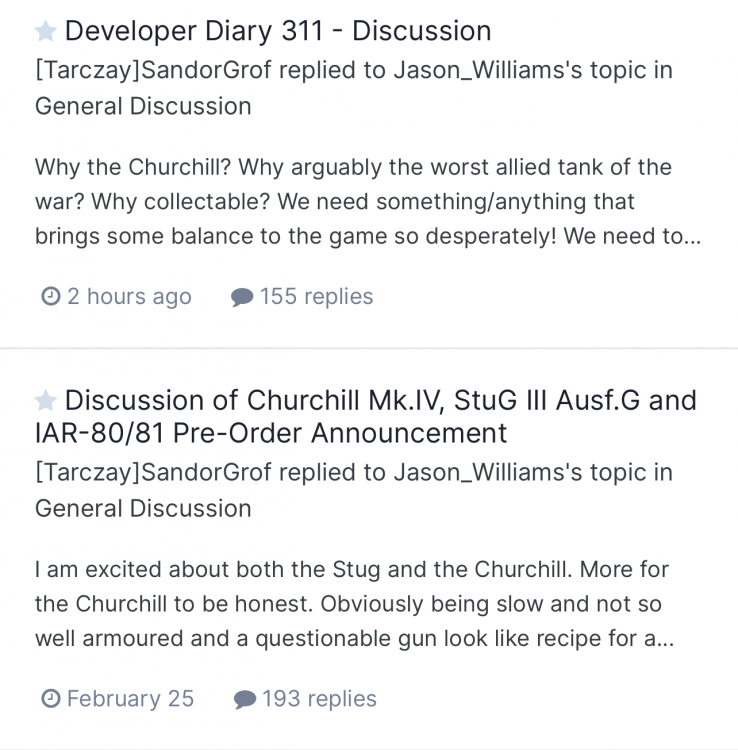The height and width of the screenshot is (750, 738).
Task: Open the Developer Diary 311 - Discussion topic
Action: 277,31
